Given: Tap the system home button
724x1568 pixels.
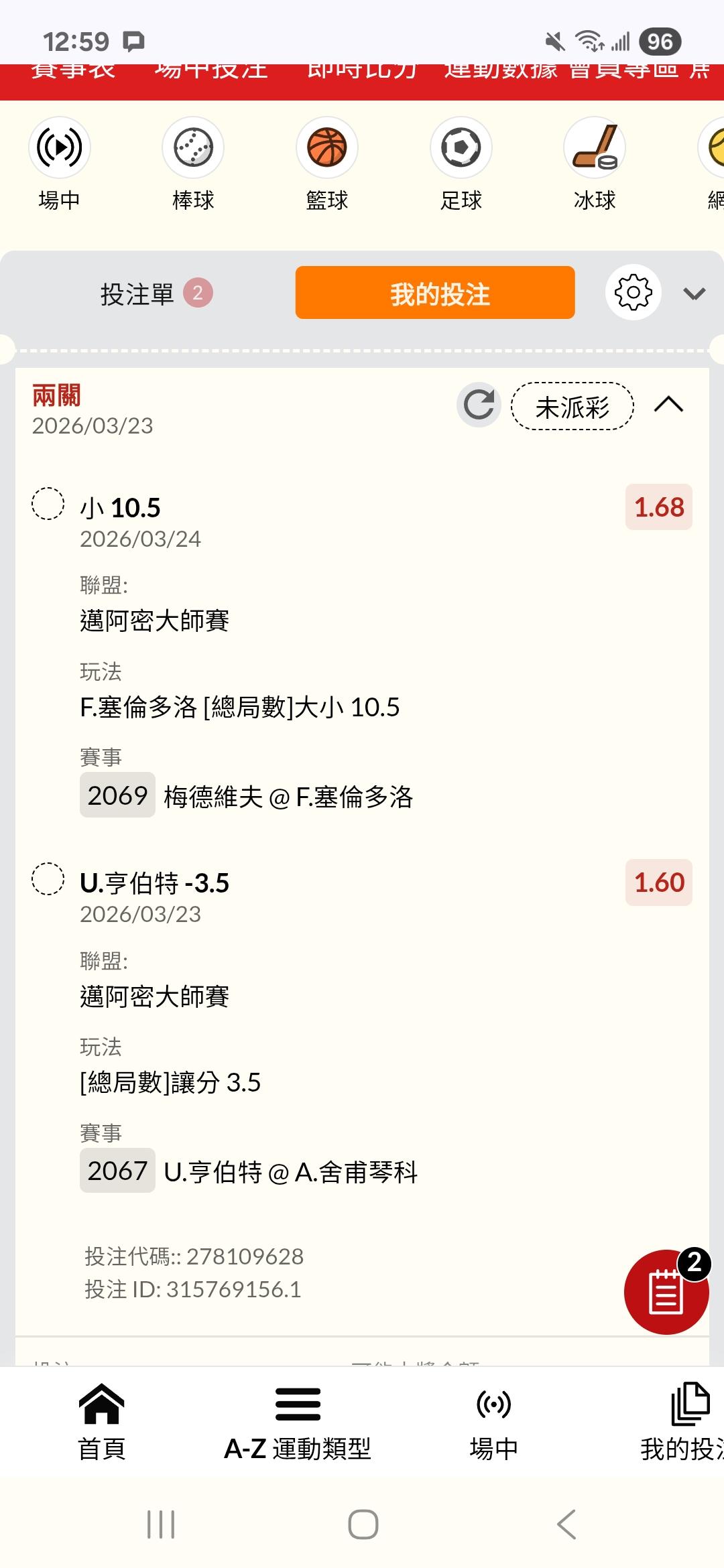Looking at the screenshot, I should (363, 1524).
